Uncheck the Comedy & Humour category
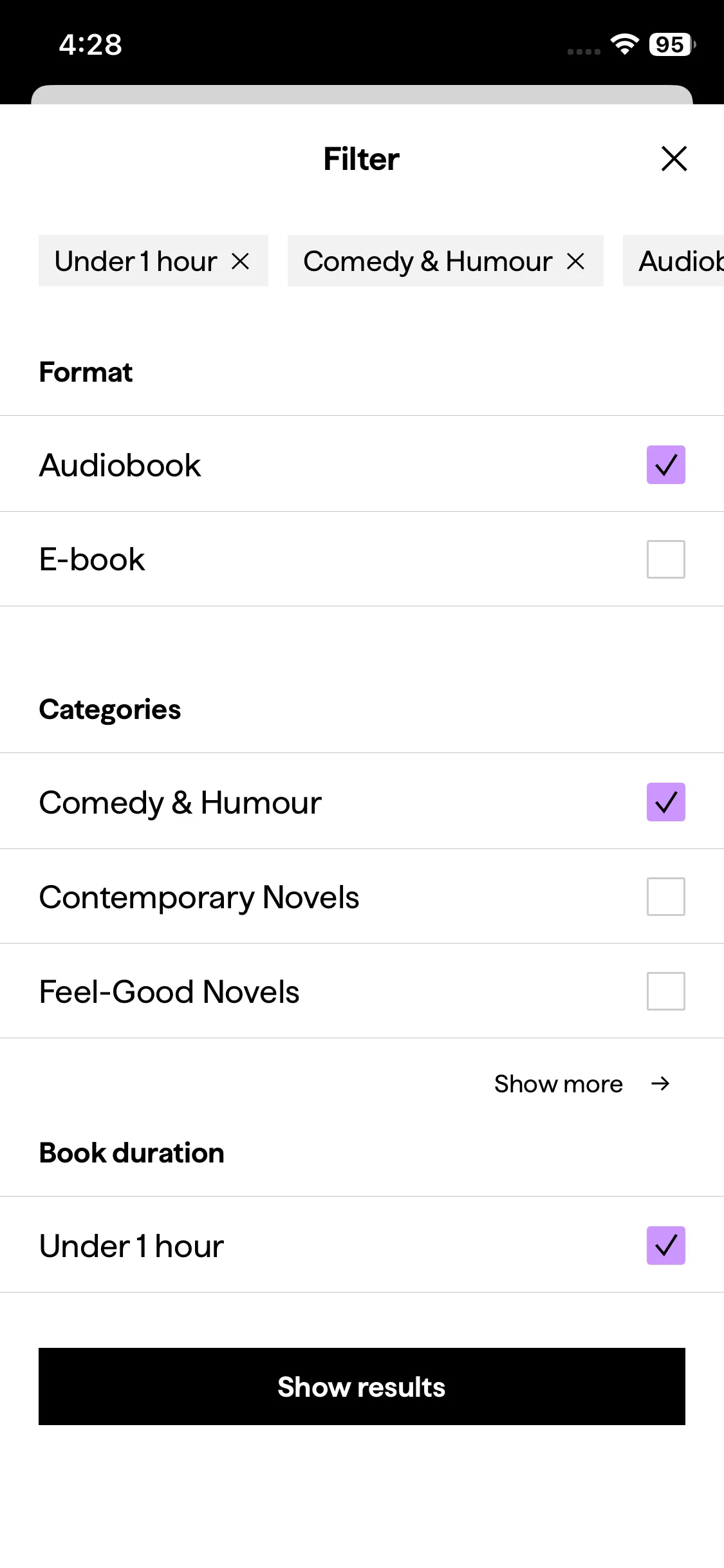Image resolution: width=724 pixels, height=1568 pixels. pyautogui.click(x=665, y=802)
